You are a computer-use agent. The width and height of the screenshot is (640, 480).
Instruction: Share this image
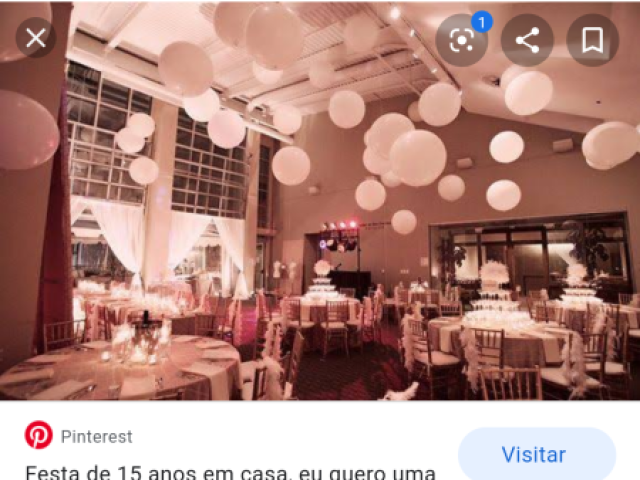coord(527,40)
